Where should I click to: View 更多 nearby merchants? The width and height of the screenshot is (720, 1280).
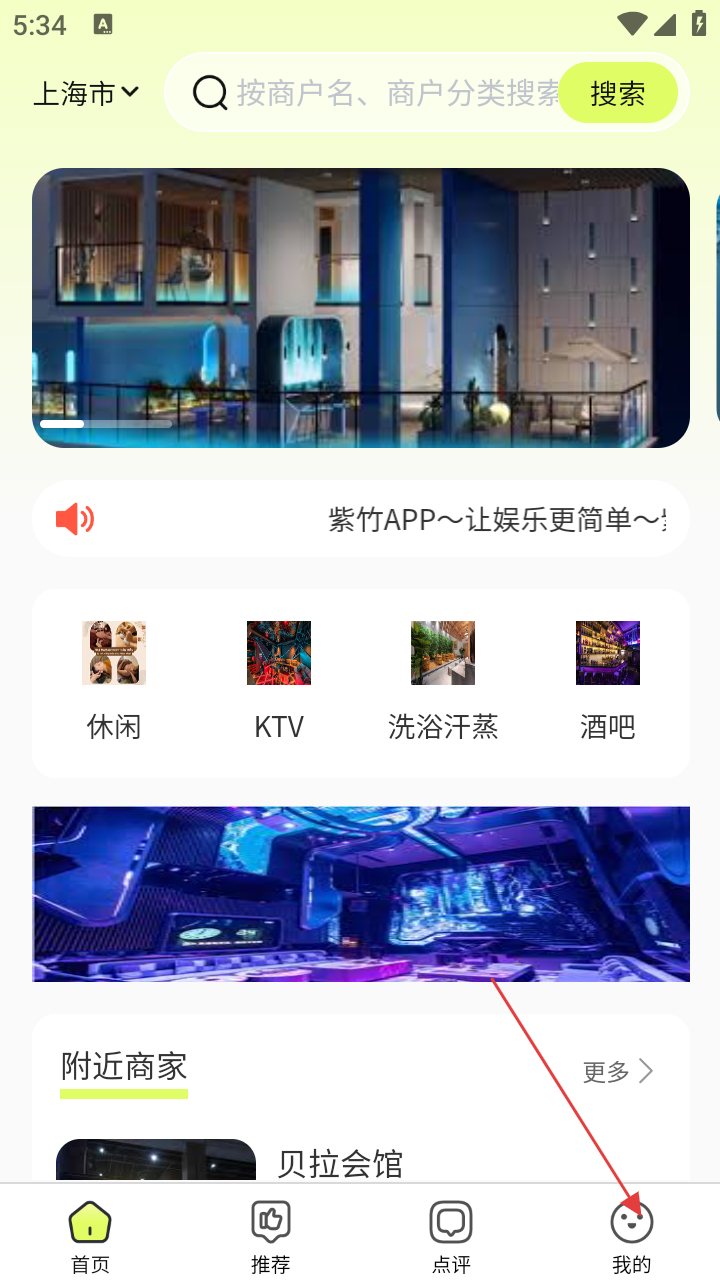(617, 1072)
